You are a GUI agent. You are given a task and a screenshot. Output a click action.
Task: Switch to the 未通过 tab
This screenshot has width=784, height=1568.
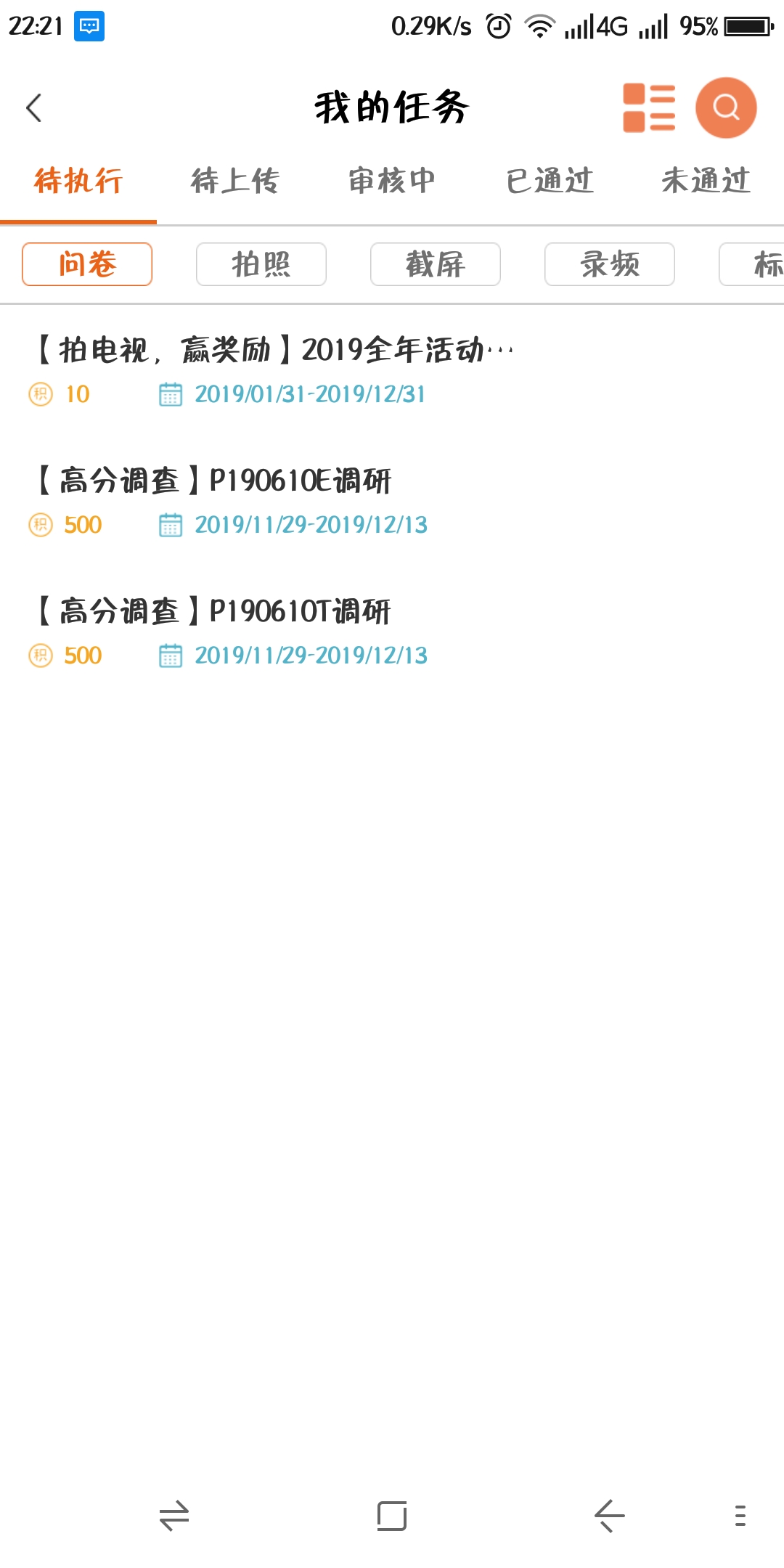tap(706, 181)
